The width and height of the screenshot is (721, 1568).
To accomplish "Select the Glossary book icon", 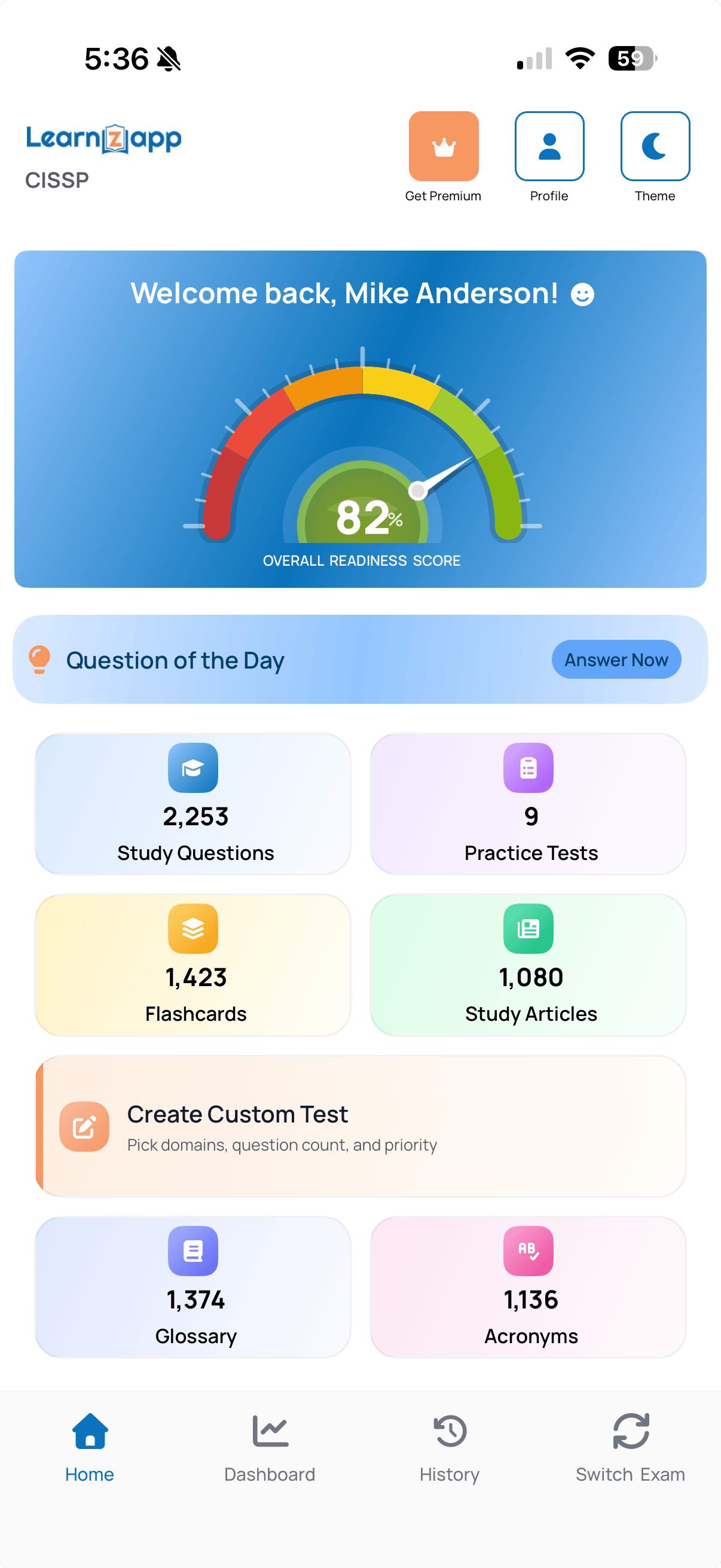I will tap(193, 1251).
